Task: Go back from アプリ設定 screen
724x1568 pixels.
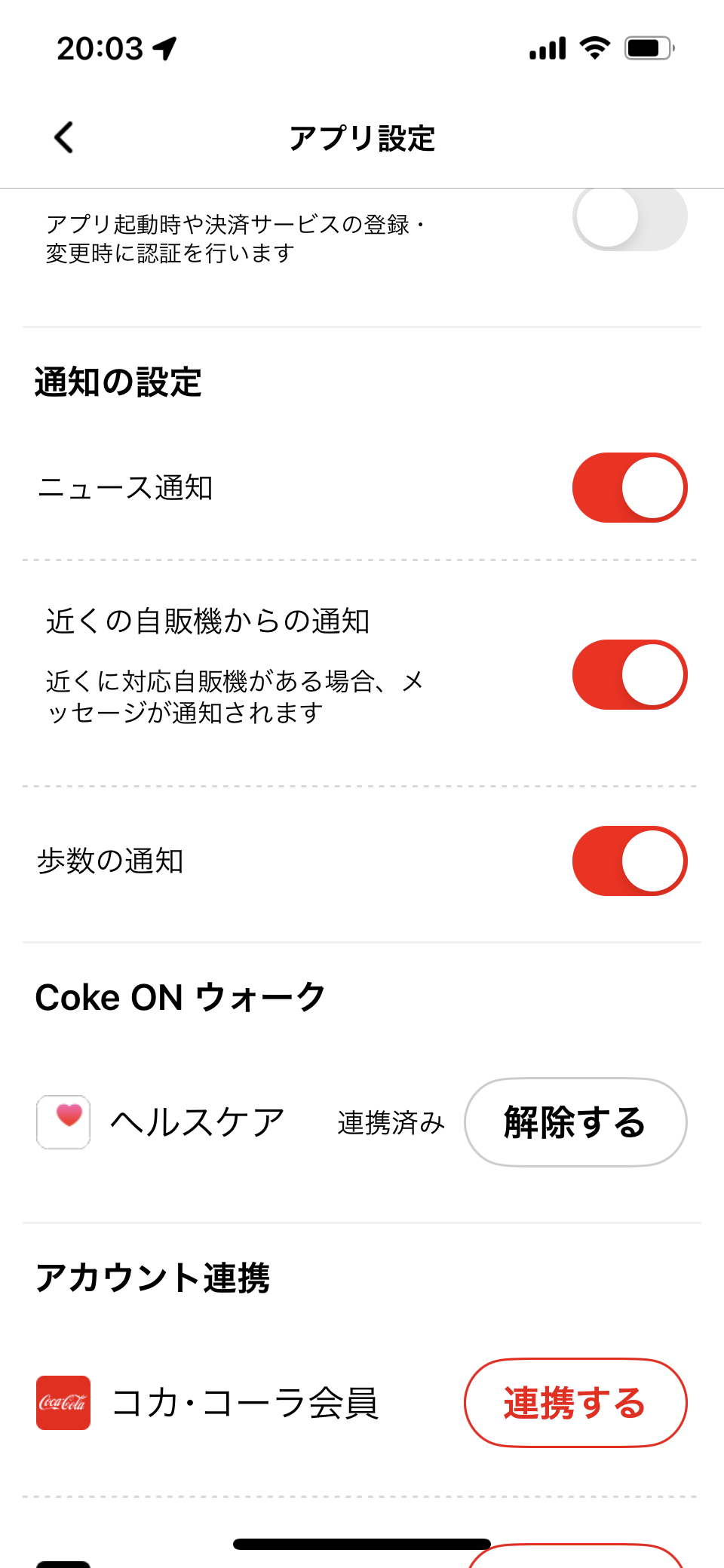Action: pyautogui.click(x=65, y=138)
